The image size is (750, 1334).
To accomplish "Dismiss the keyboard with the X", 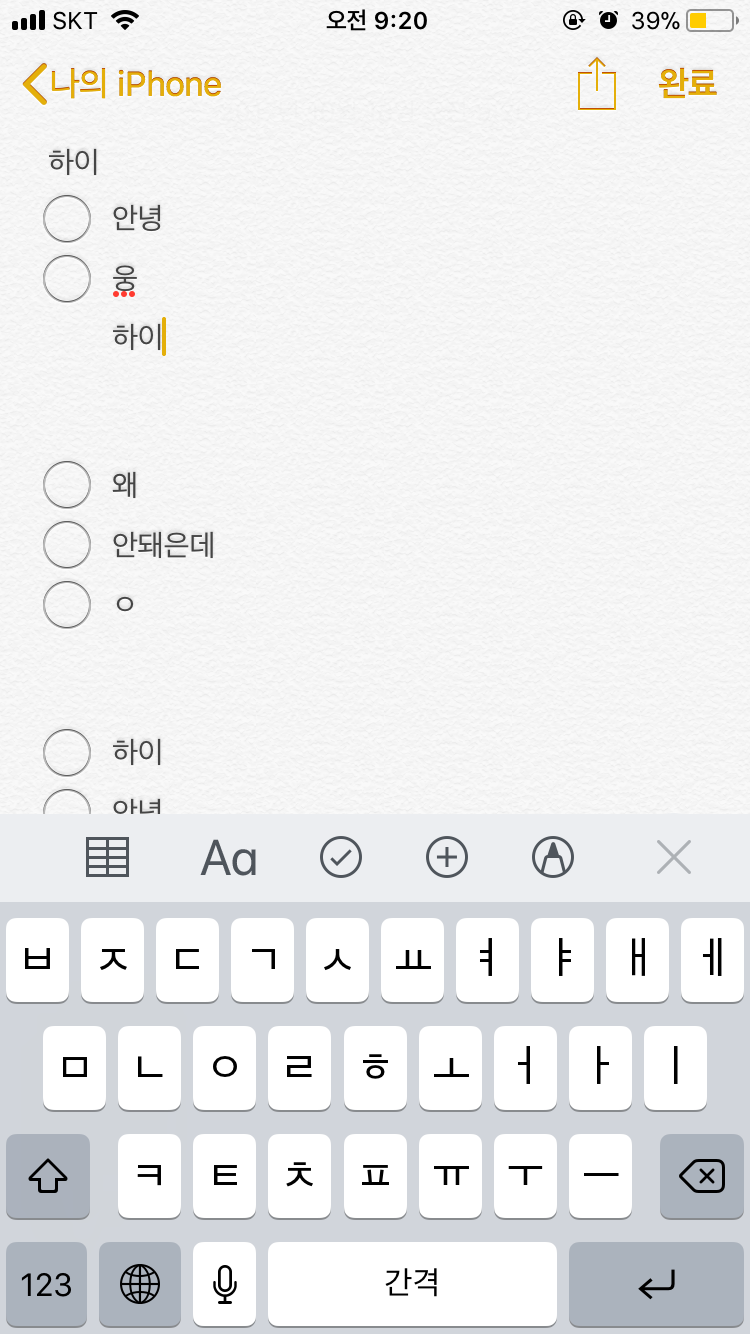I will [x=674, y=857].
